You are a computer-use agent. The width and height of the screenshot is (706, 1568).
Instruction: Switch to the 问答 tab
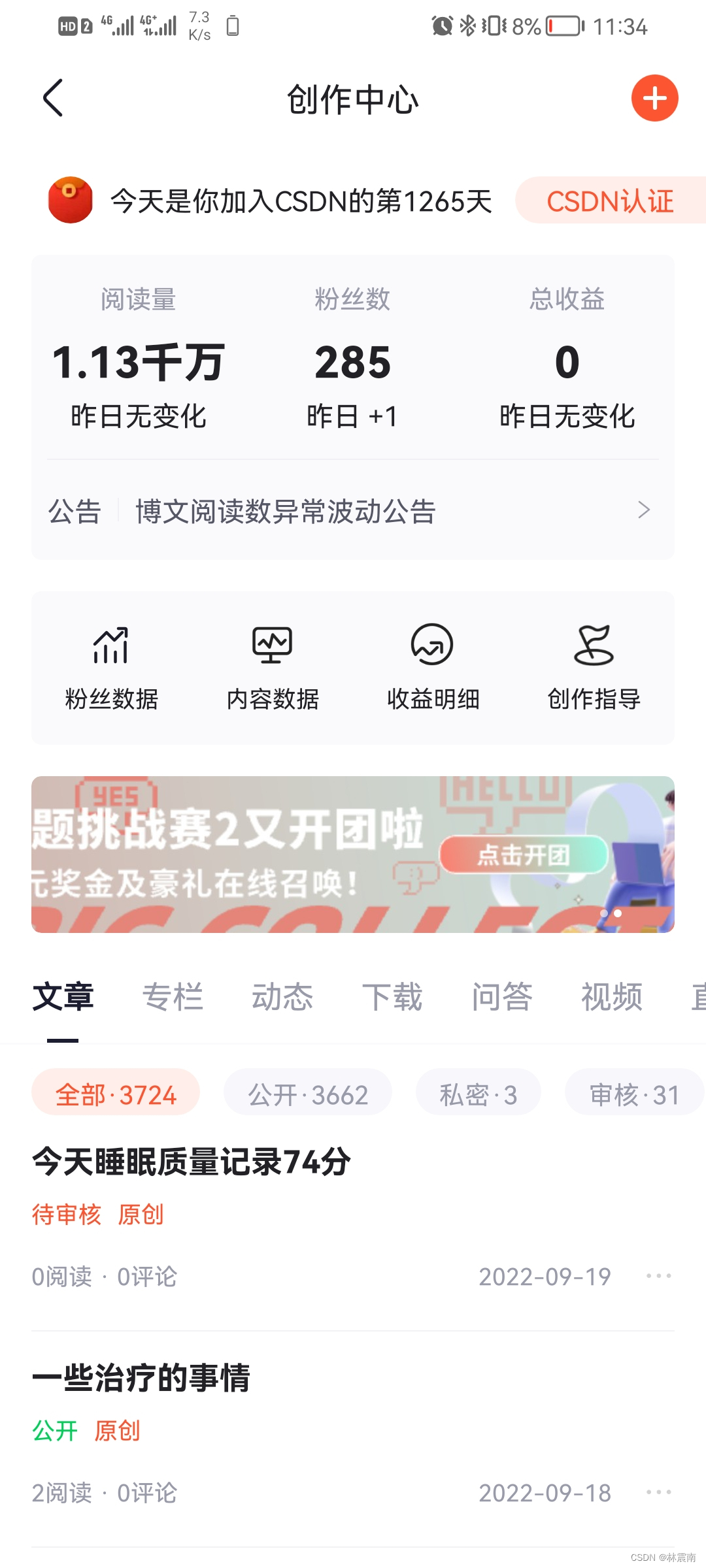502,997
